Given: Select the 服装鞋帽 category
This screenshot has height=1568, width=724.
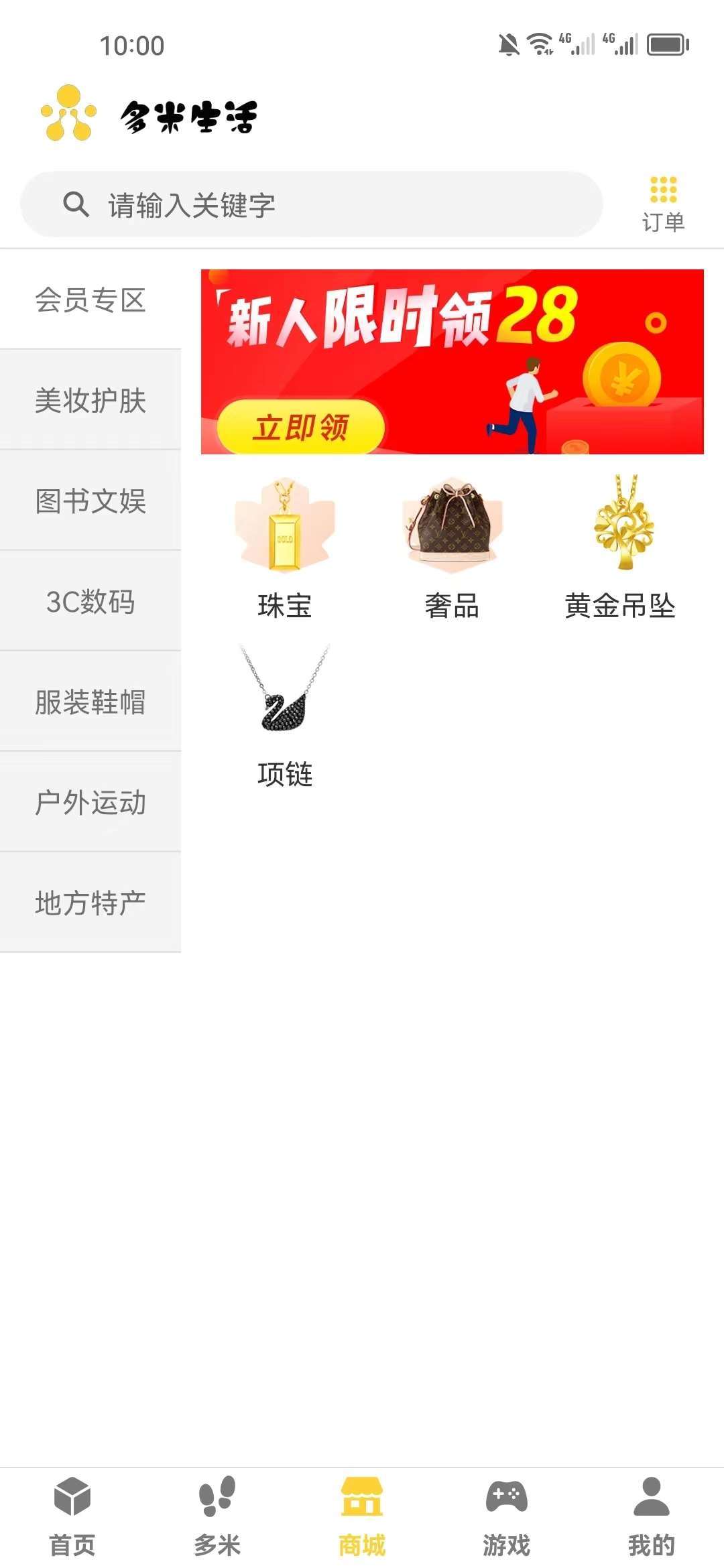Looking at the screenshot, I should point(90,702).
